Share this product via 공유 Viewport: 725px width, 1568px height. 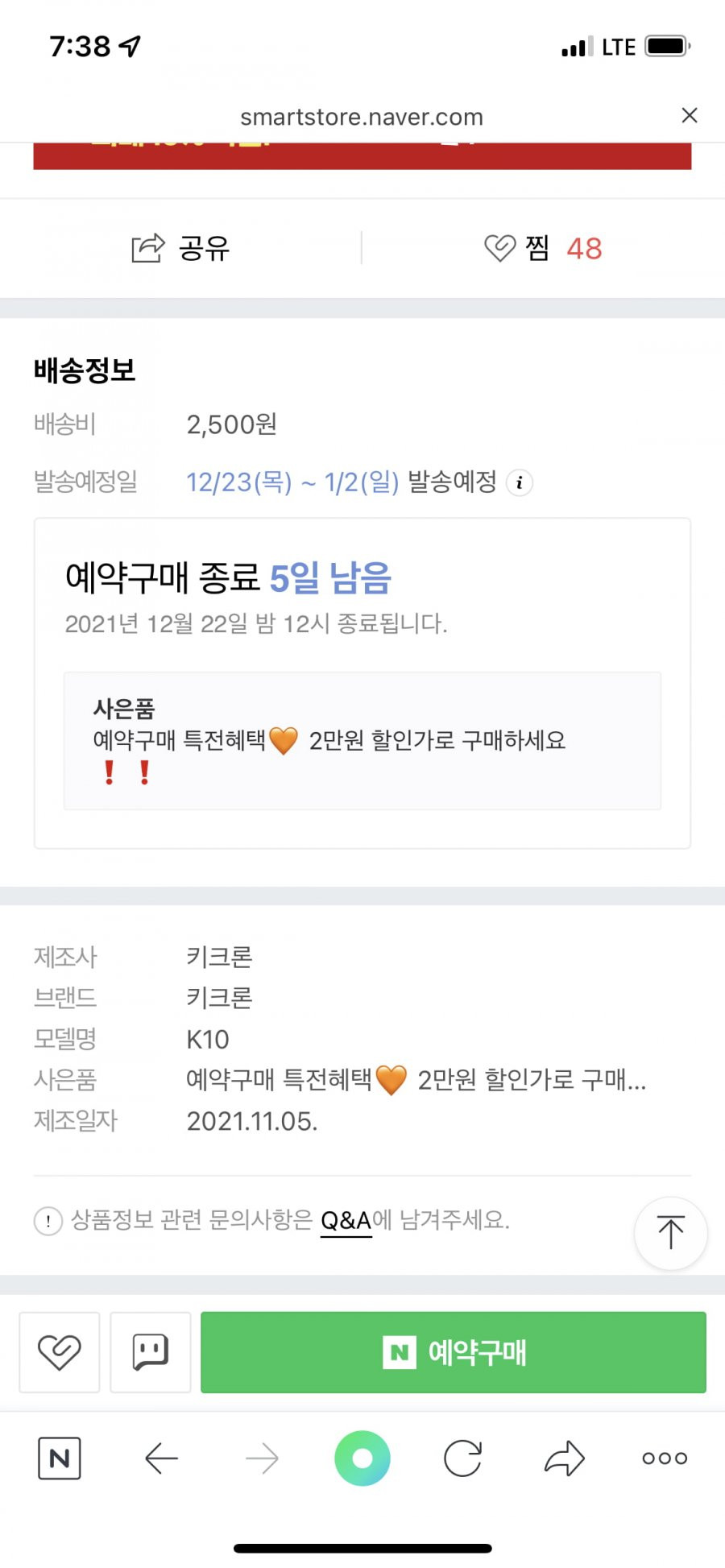point(180,248)
